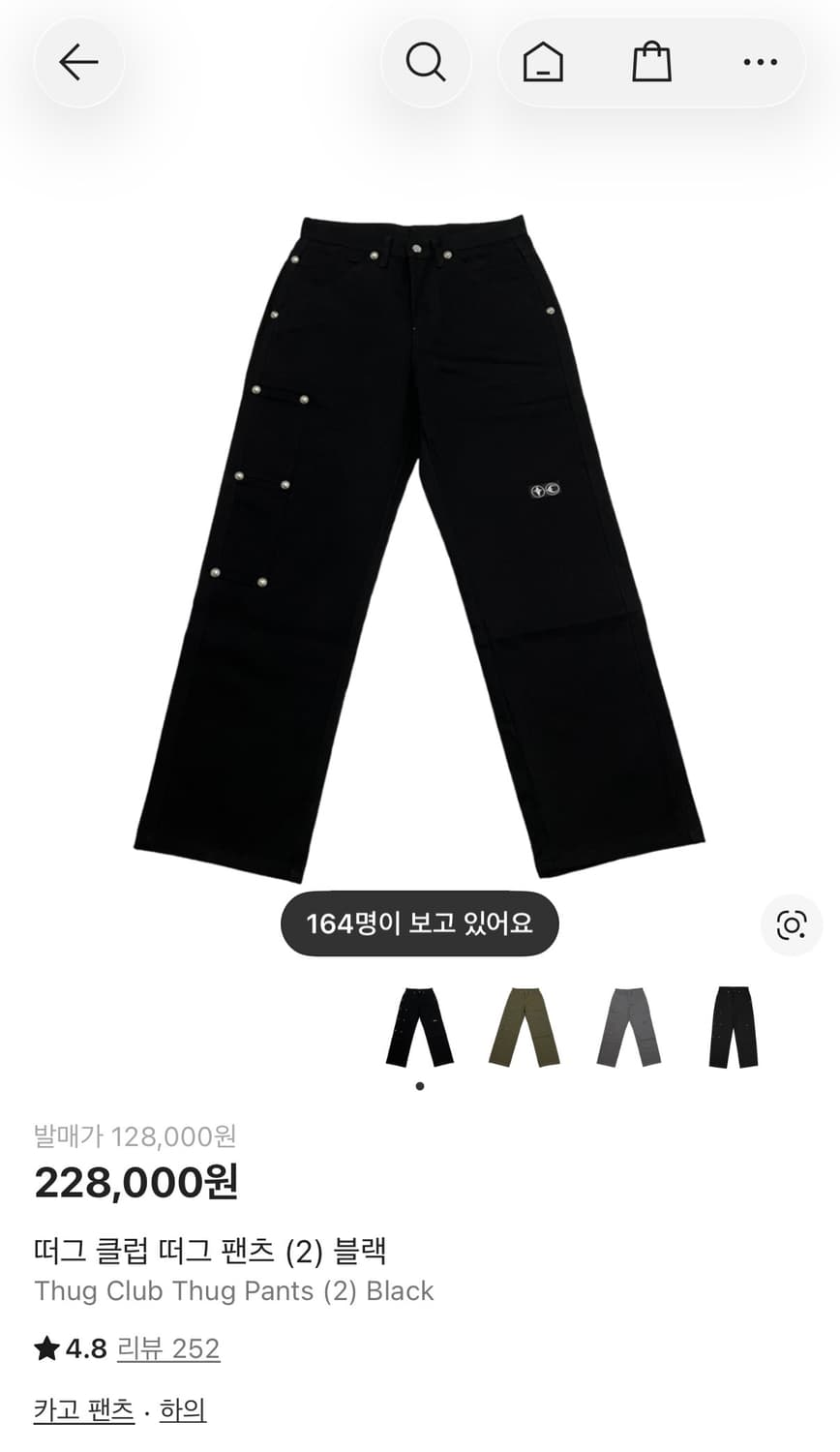This screenshot has width=840, height=1452.
Task: Open the 카고 팬츠 category link
Action: tap(82, 1411)
